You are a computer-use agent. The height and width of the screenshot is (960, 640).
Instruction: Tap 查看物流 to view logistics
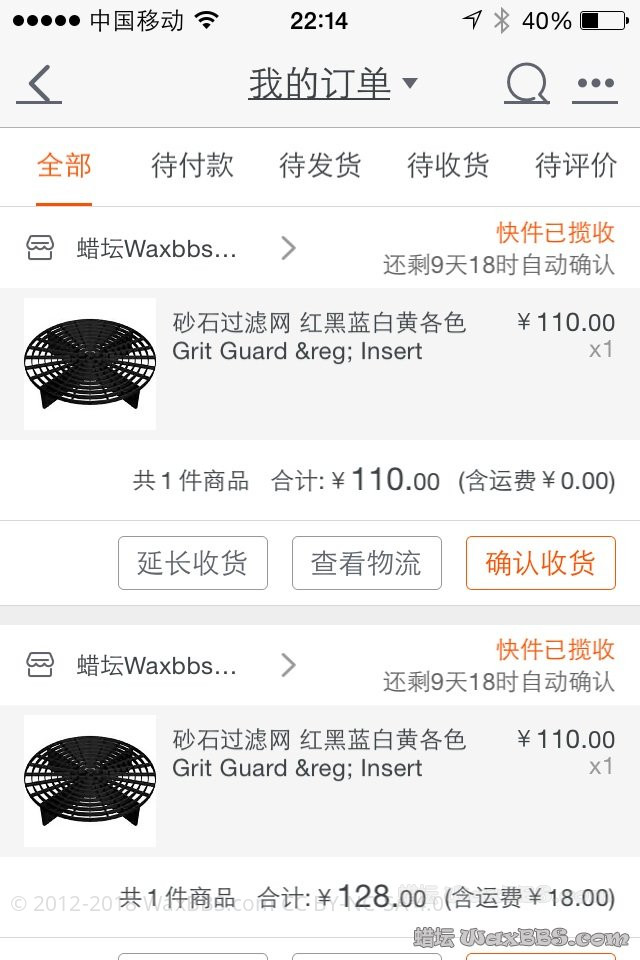point(366,563)
